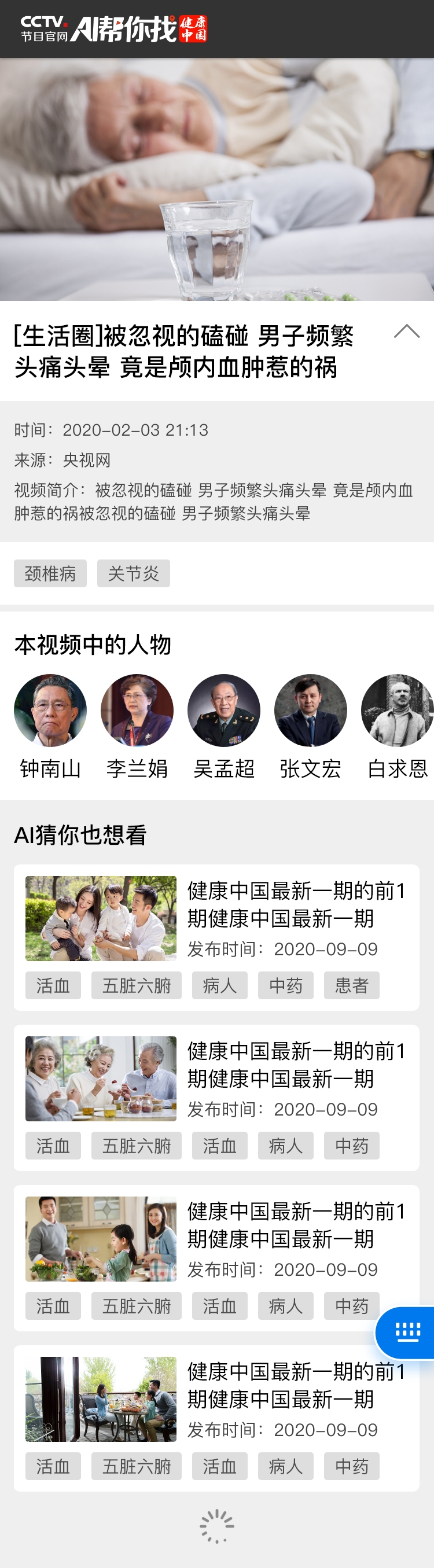The height and width of the screenshot is (1568, 434).
Task: Open the recommended video with elderly people eating
Action: tap(101, 1079)
